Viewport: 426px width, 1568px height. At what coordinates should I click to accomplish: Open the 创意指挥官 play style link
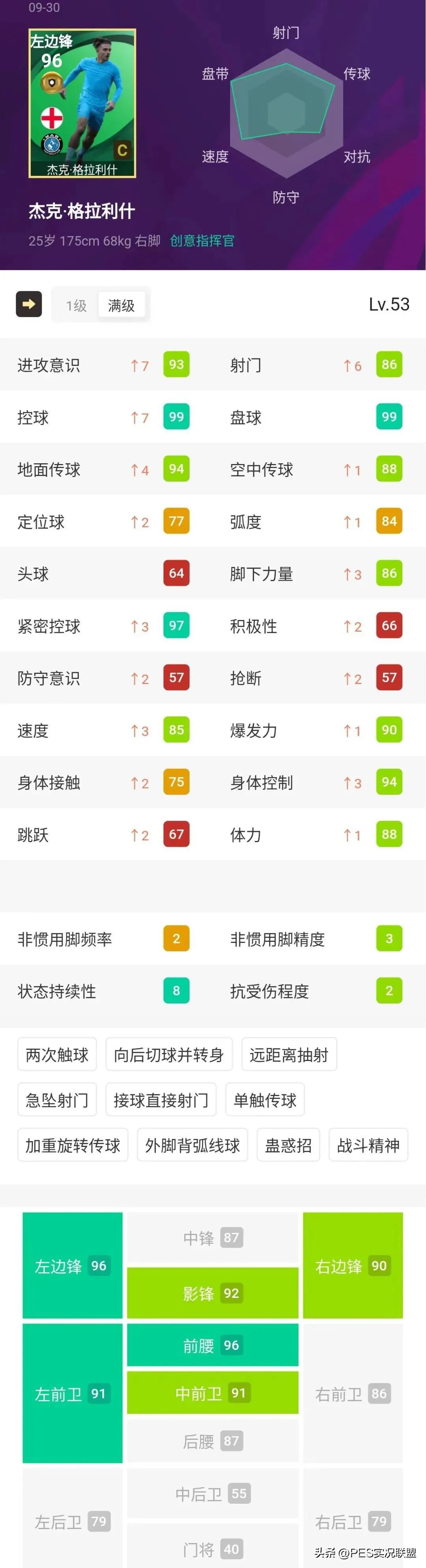tap(202, 241)
